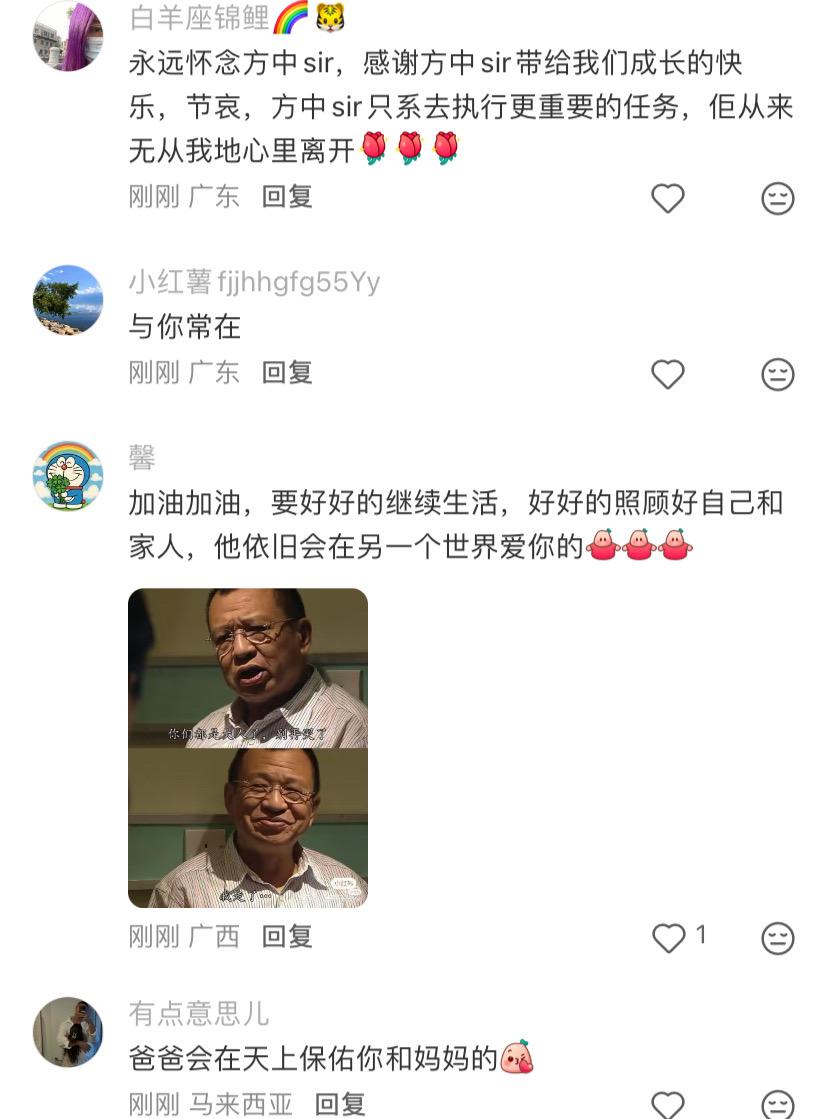
Task: Open 有点意思儿's profile avatar
Action: 68,1032
